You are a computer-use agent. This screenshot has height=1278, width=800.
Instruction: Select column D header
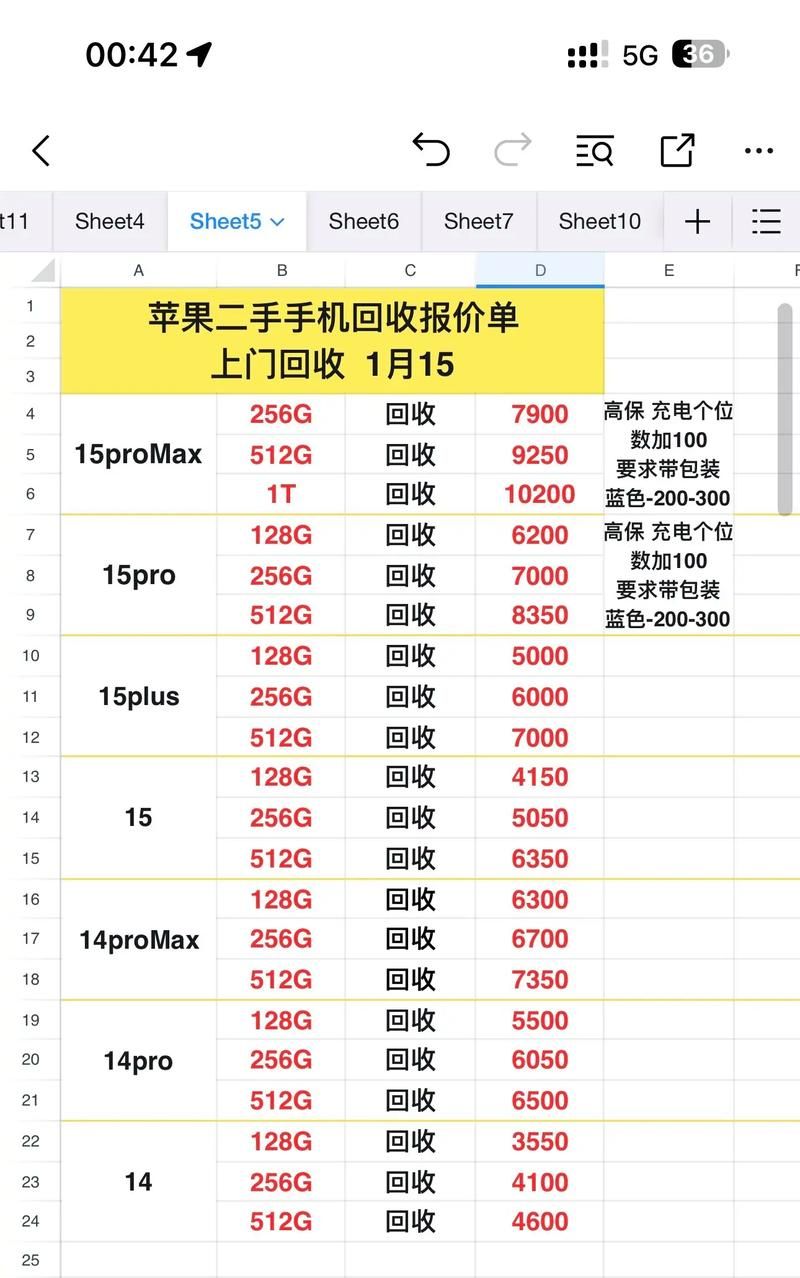point(540,270)
